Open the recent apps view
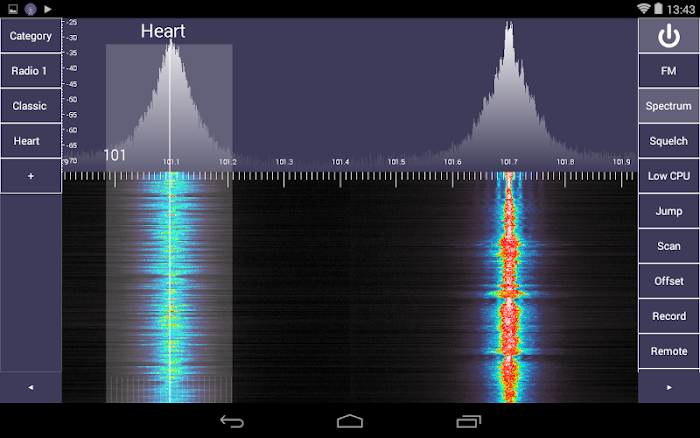Image resolution: width=700 pixels, height=438 pixels. tap(468, 421)
